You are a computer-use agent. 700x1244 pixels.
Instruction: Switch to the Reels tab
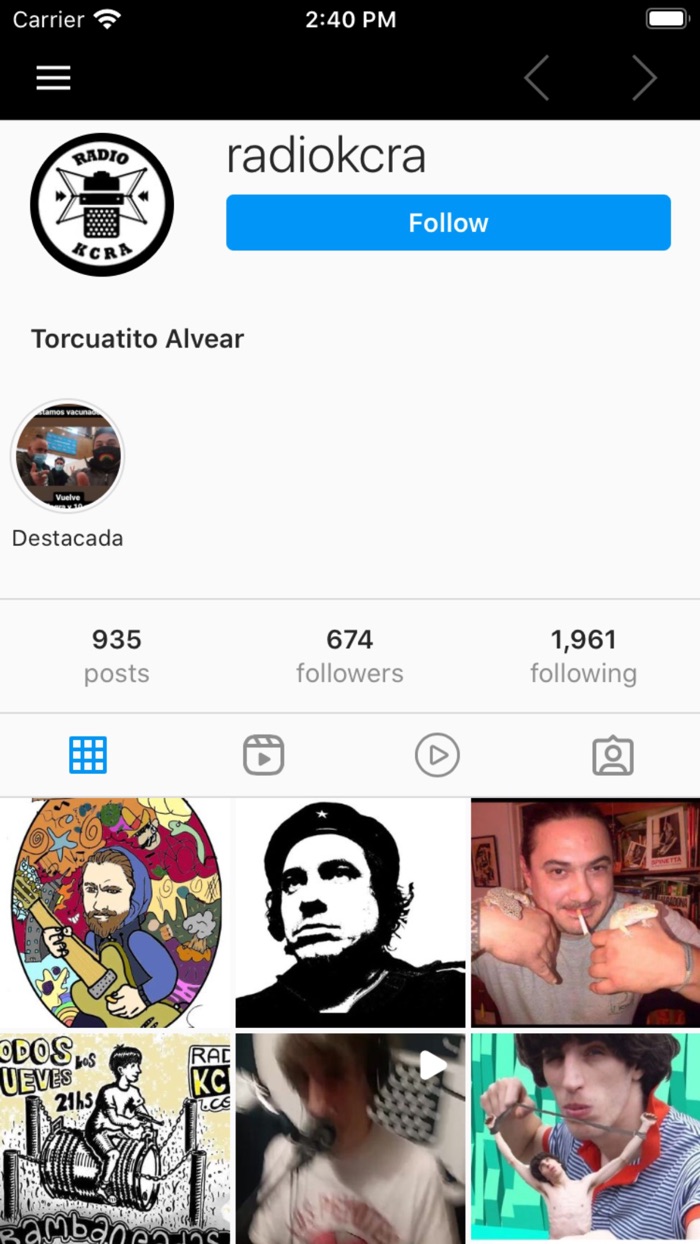click(x=263, y=755)
